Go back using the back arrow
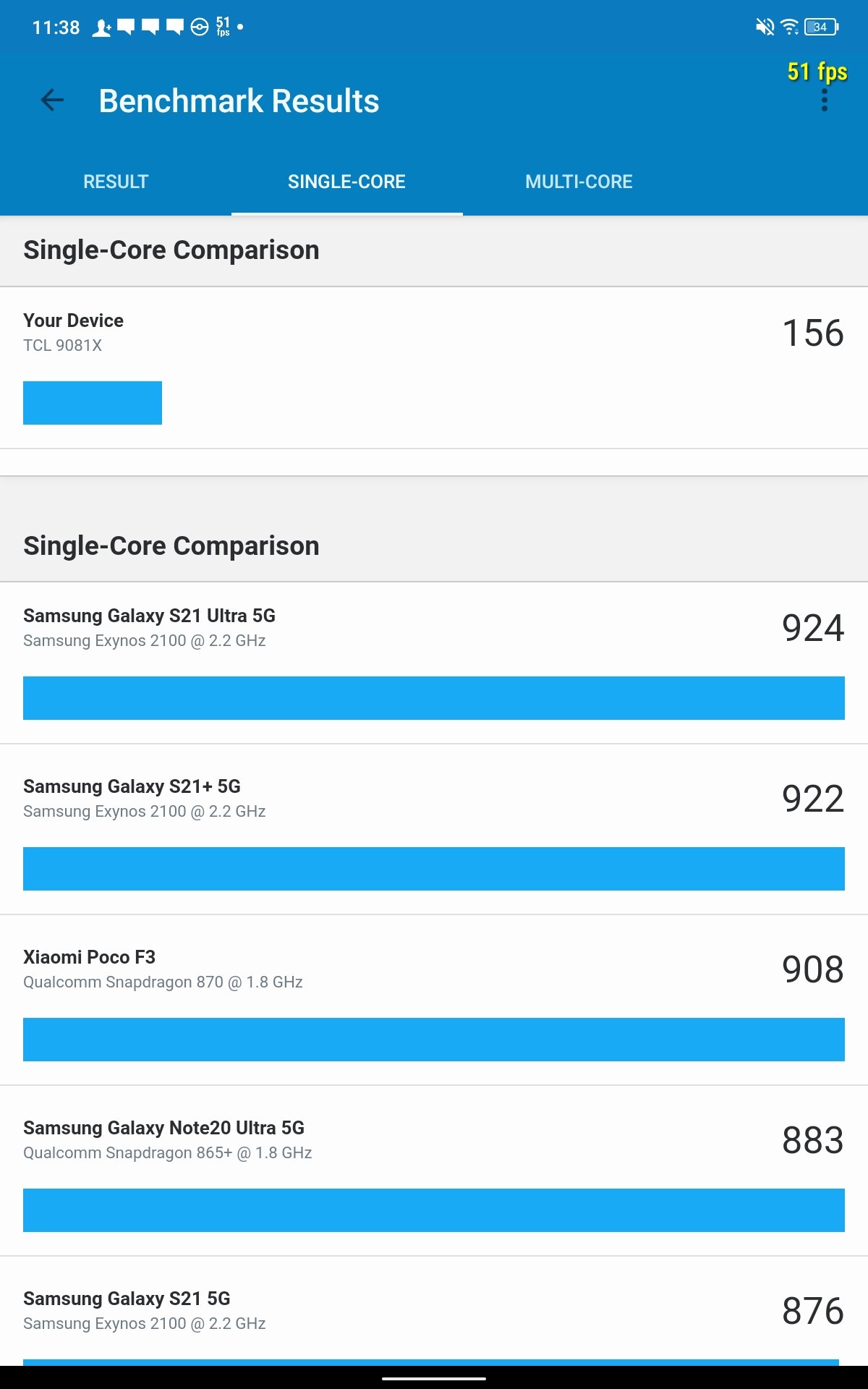 click(52, 100)
